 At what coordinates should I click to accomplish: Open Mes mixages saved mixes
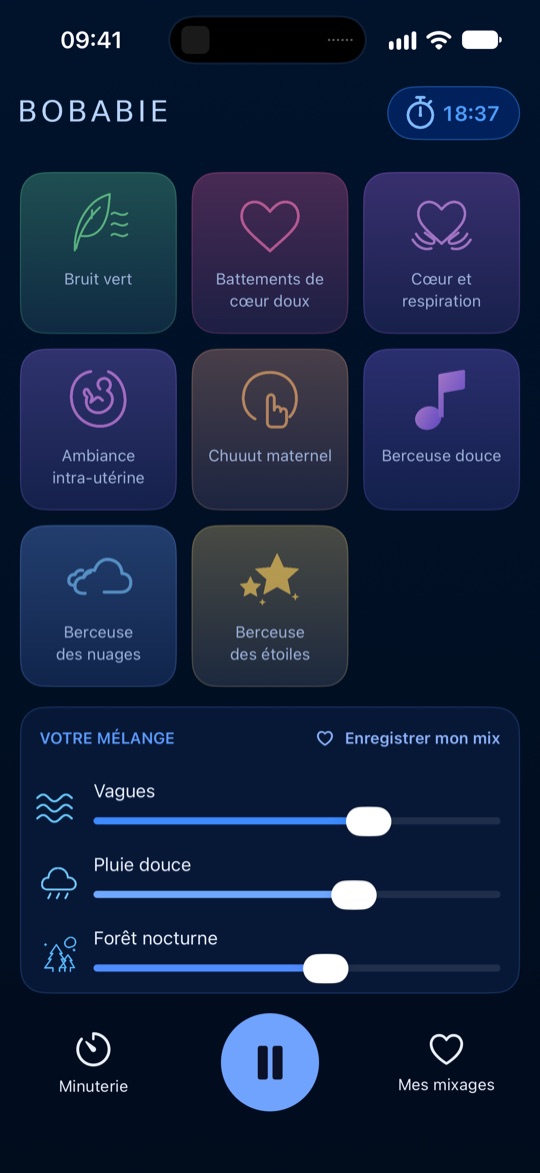447,1063
